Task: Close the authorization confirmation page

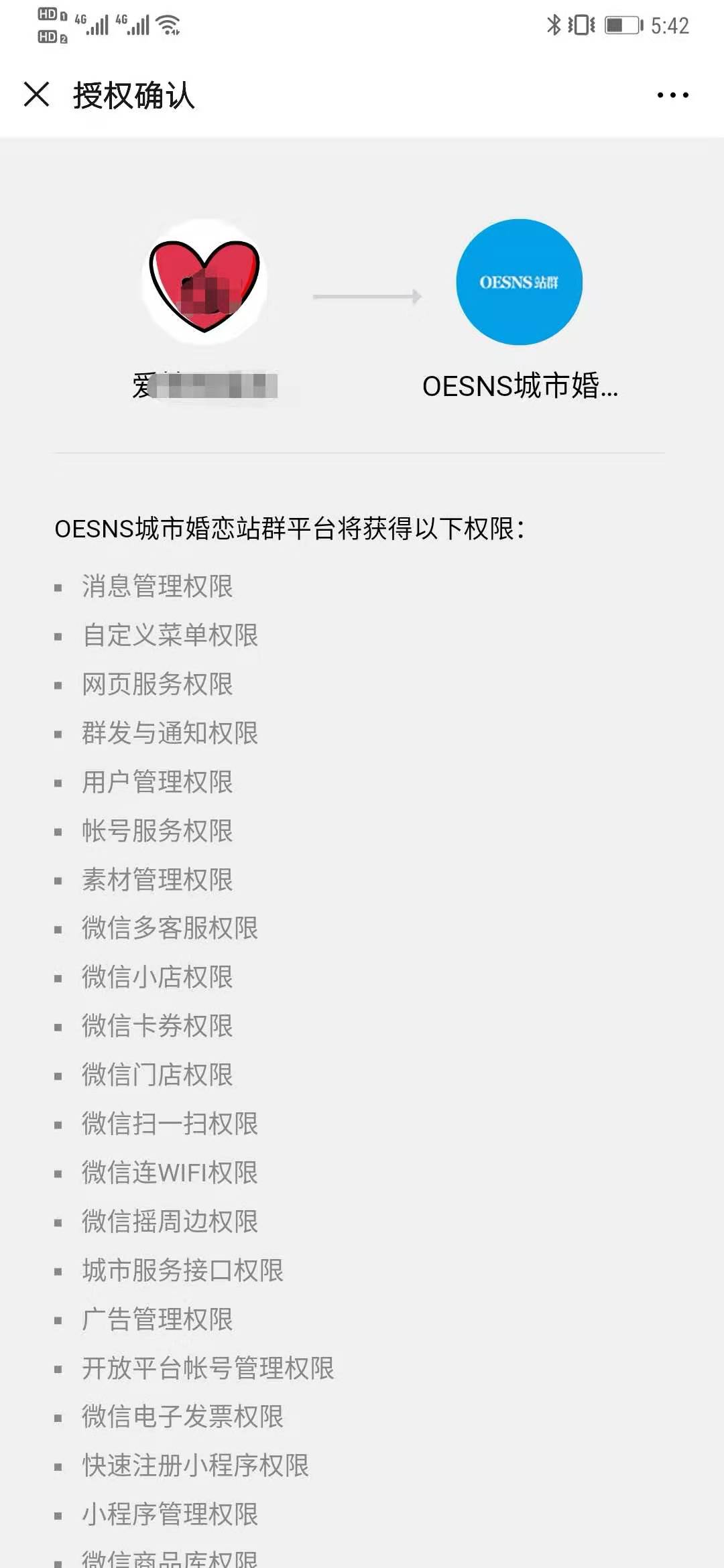Action: point(36,94)
